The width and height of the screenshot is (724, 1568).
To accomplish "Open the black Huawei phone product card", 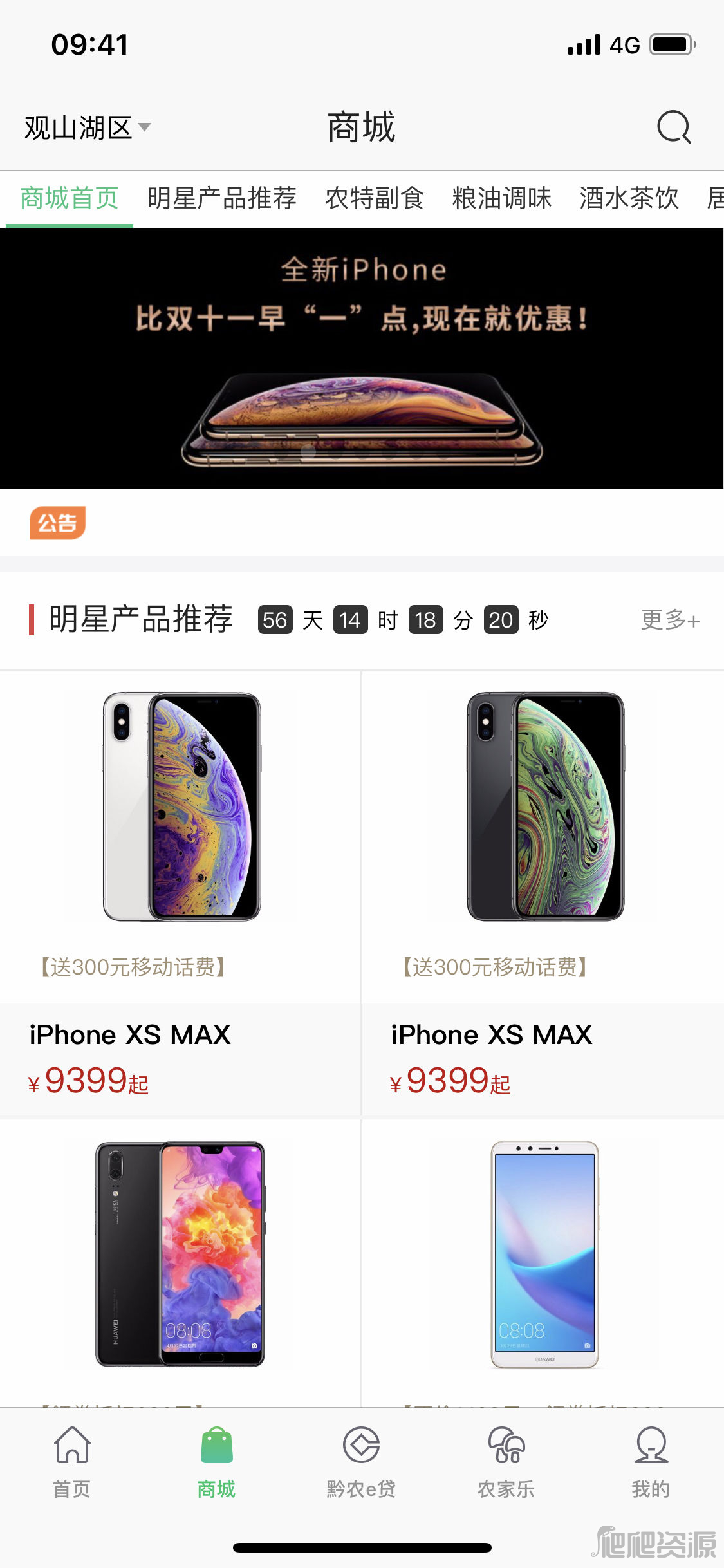I will pos(180,1263).
